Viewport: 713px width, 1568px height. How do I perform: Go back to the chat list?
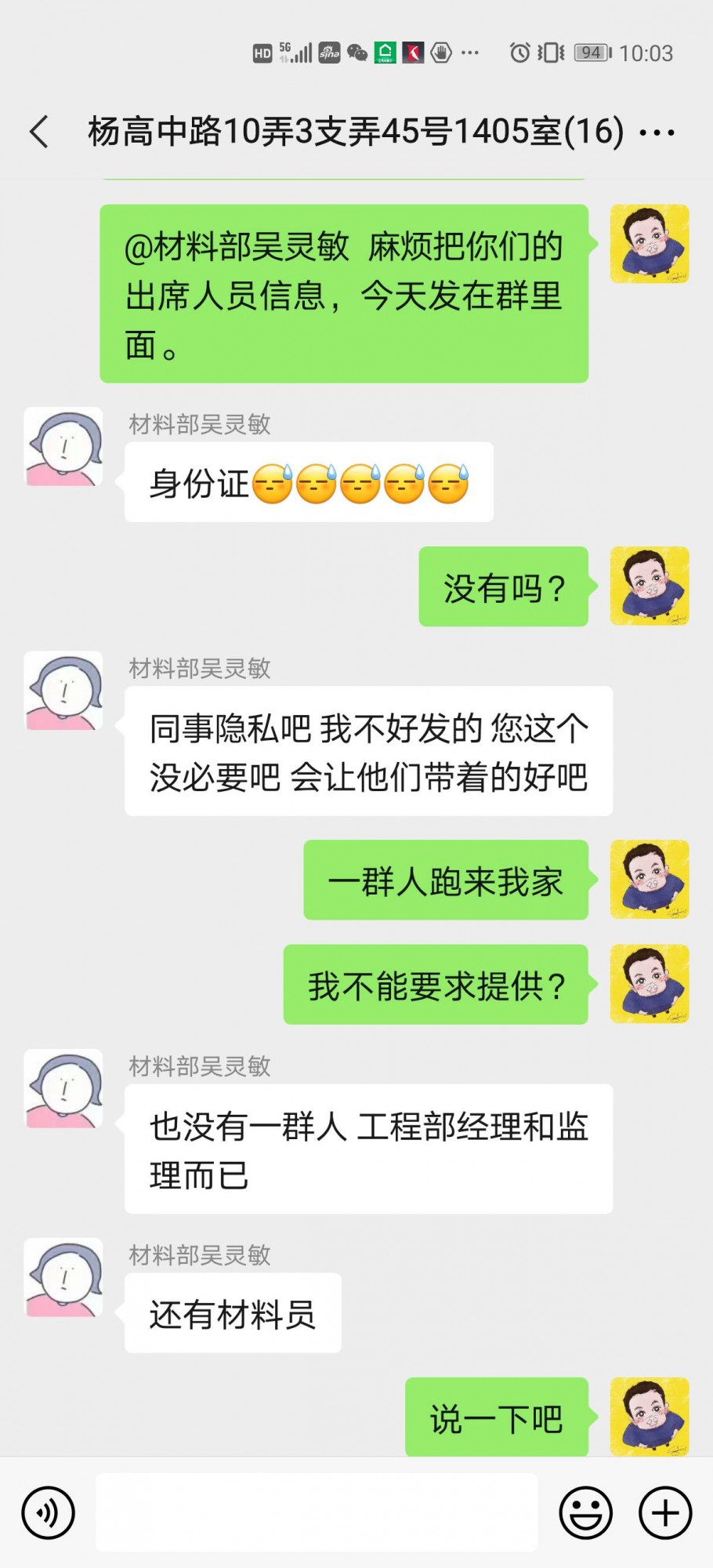tap(39, 132)
